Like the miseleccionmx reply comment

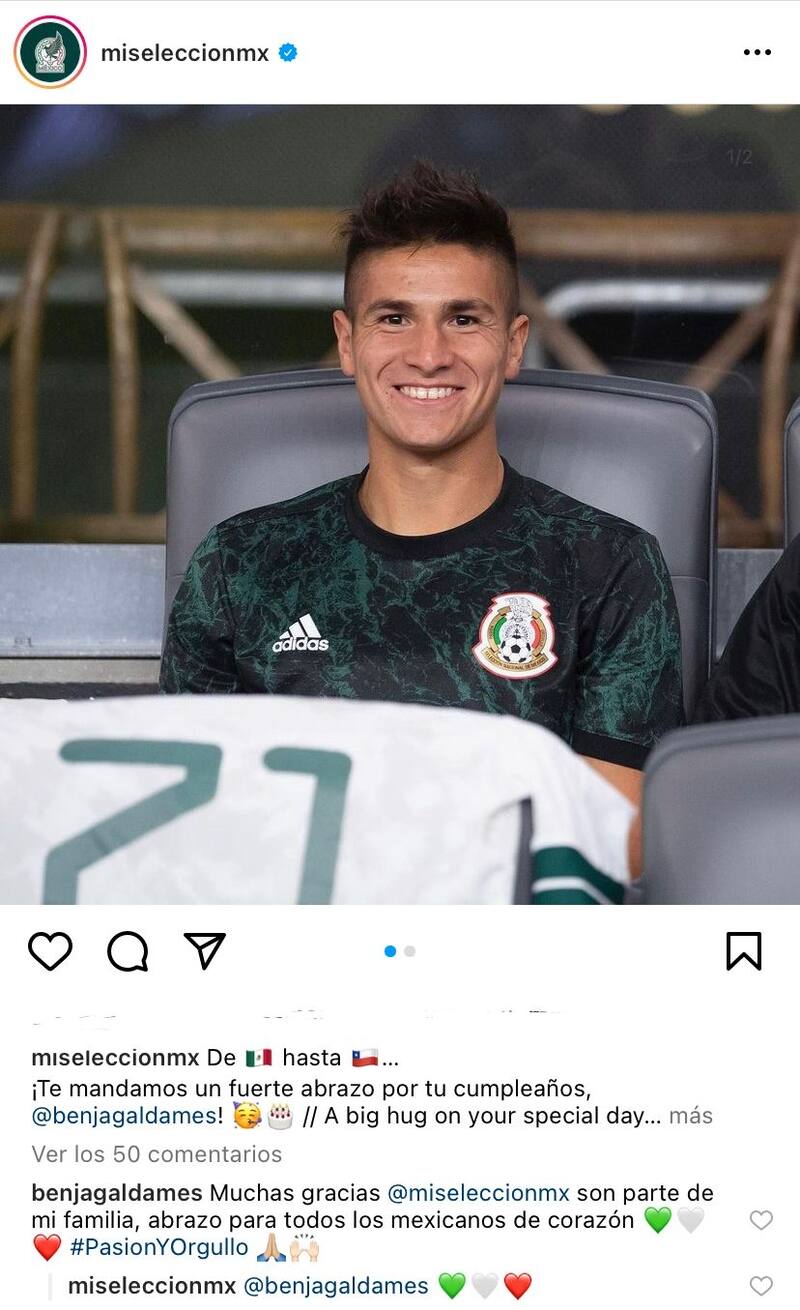point(761,1286)
